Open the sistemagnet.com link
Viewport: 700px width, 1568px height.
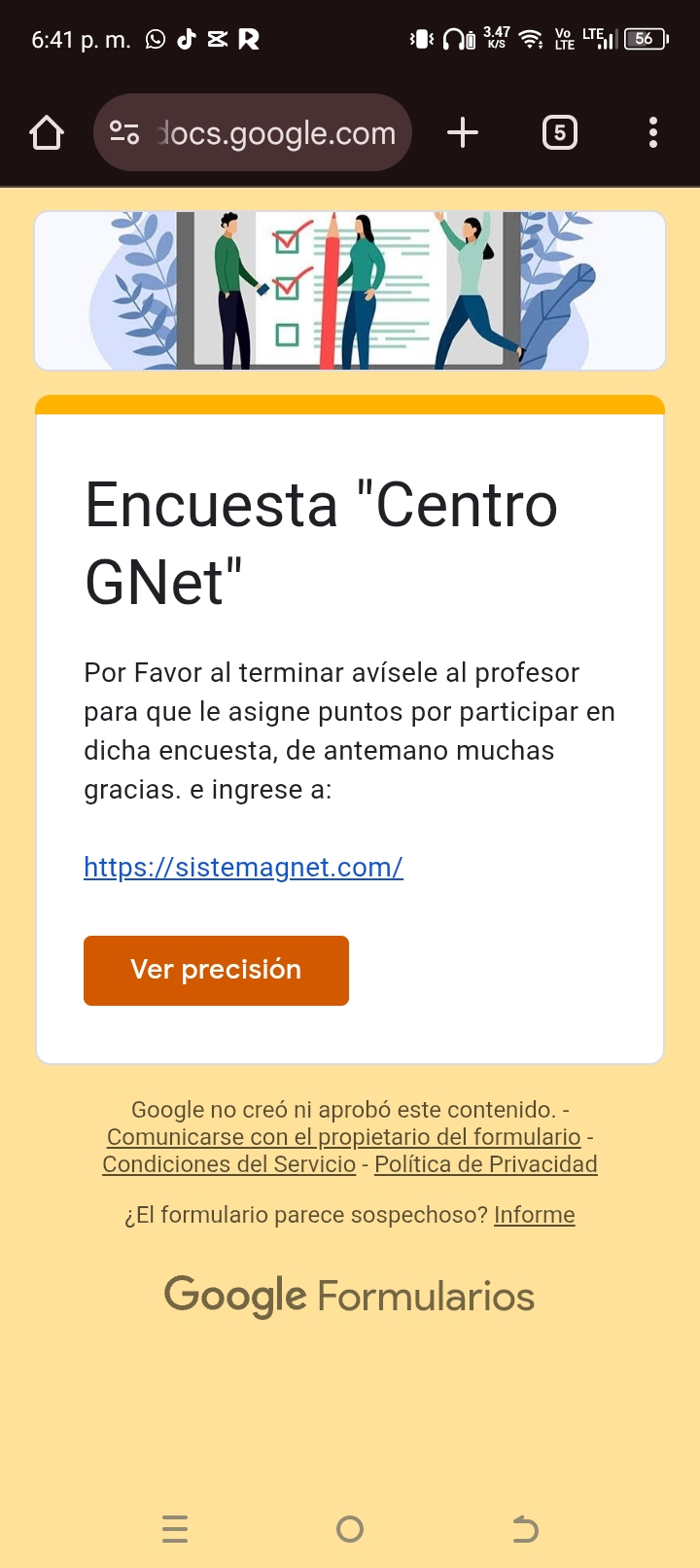point(243,867)
